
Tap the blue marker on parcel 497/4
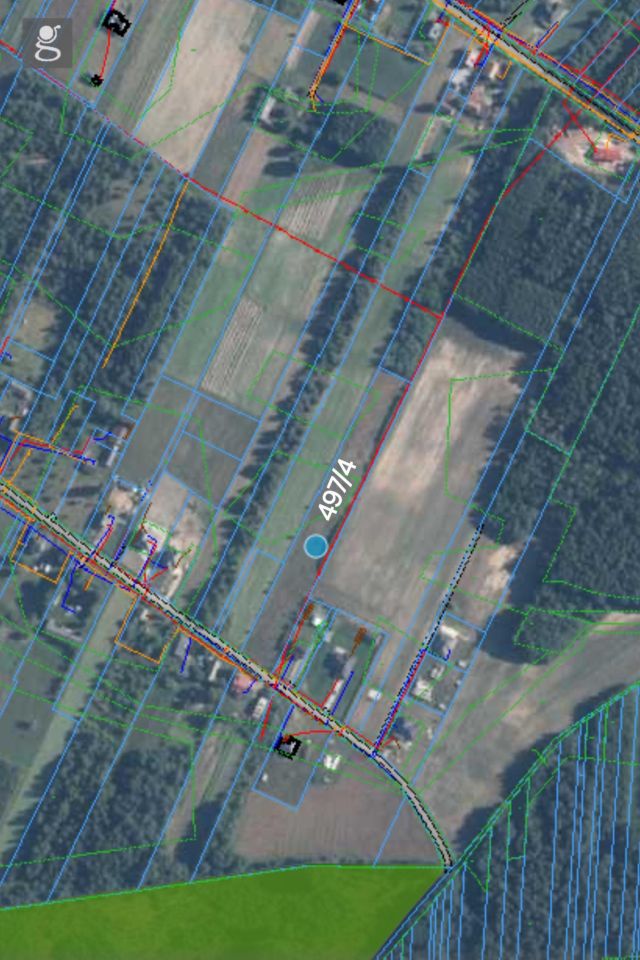pos(316,546)
